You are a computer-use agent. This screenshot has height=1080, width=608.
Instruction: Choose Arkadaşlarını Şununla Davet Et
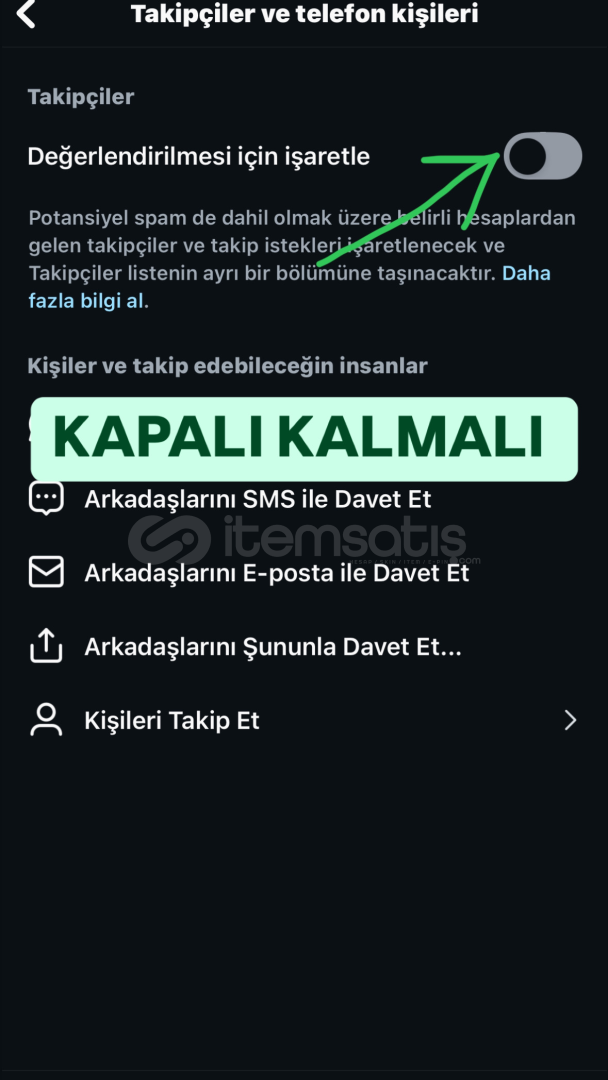(x=304, y=647)
